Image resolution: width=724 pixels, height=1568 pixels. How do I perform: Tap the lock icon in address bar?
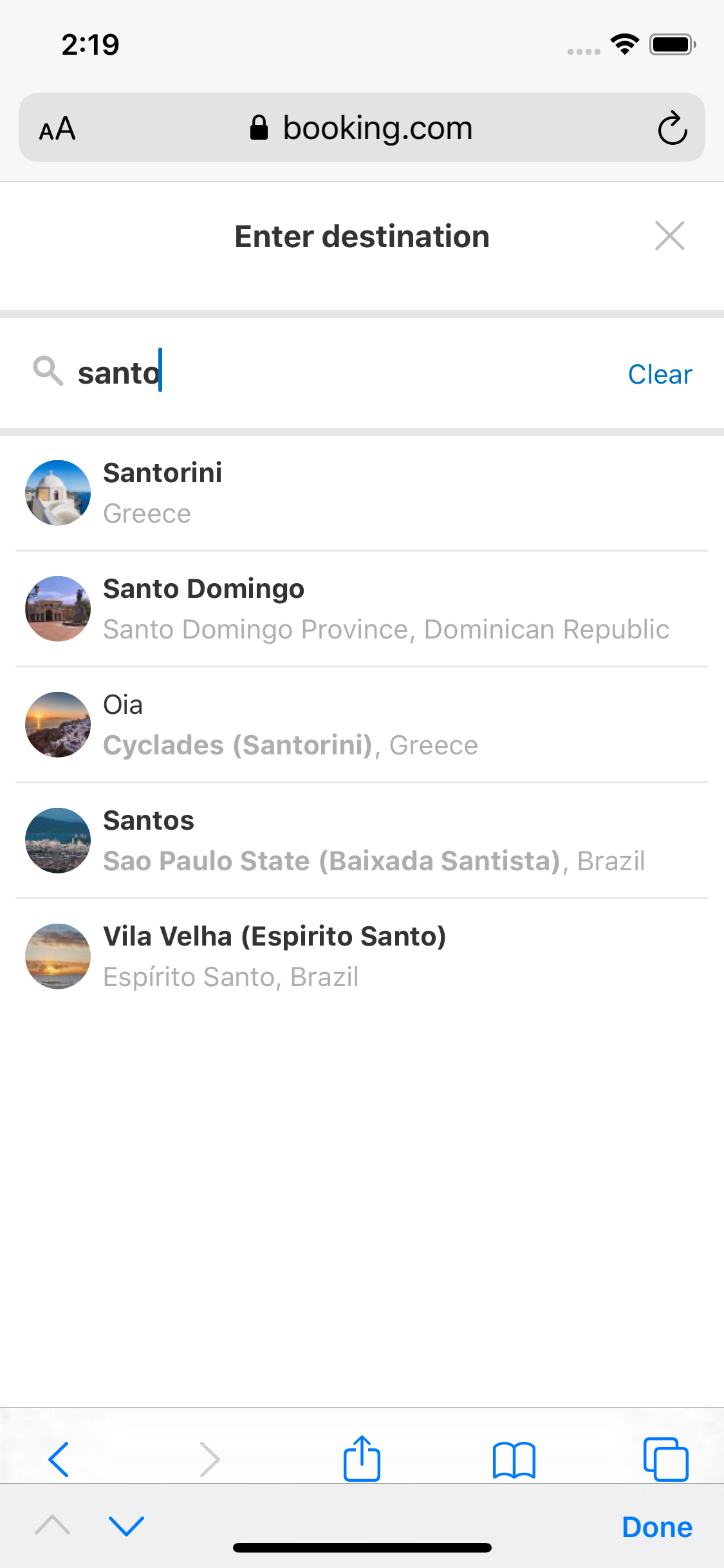point(260,127)
